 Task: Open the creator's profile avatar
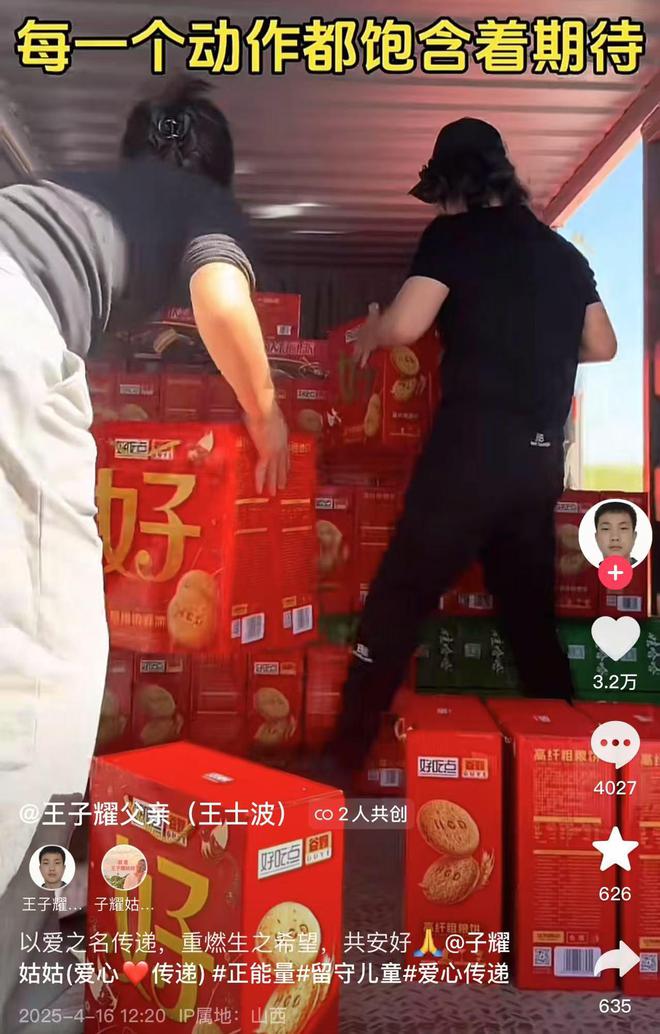point(614,534)
